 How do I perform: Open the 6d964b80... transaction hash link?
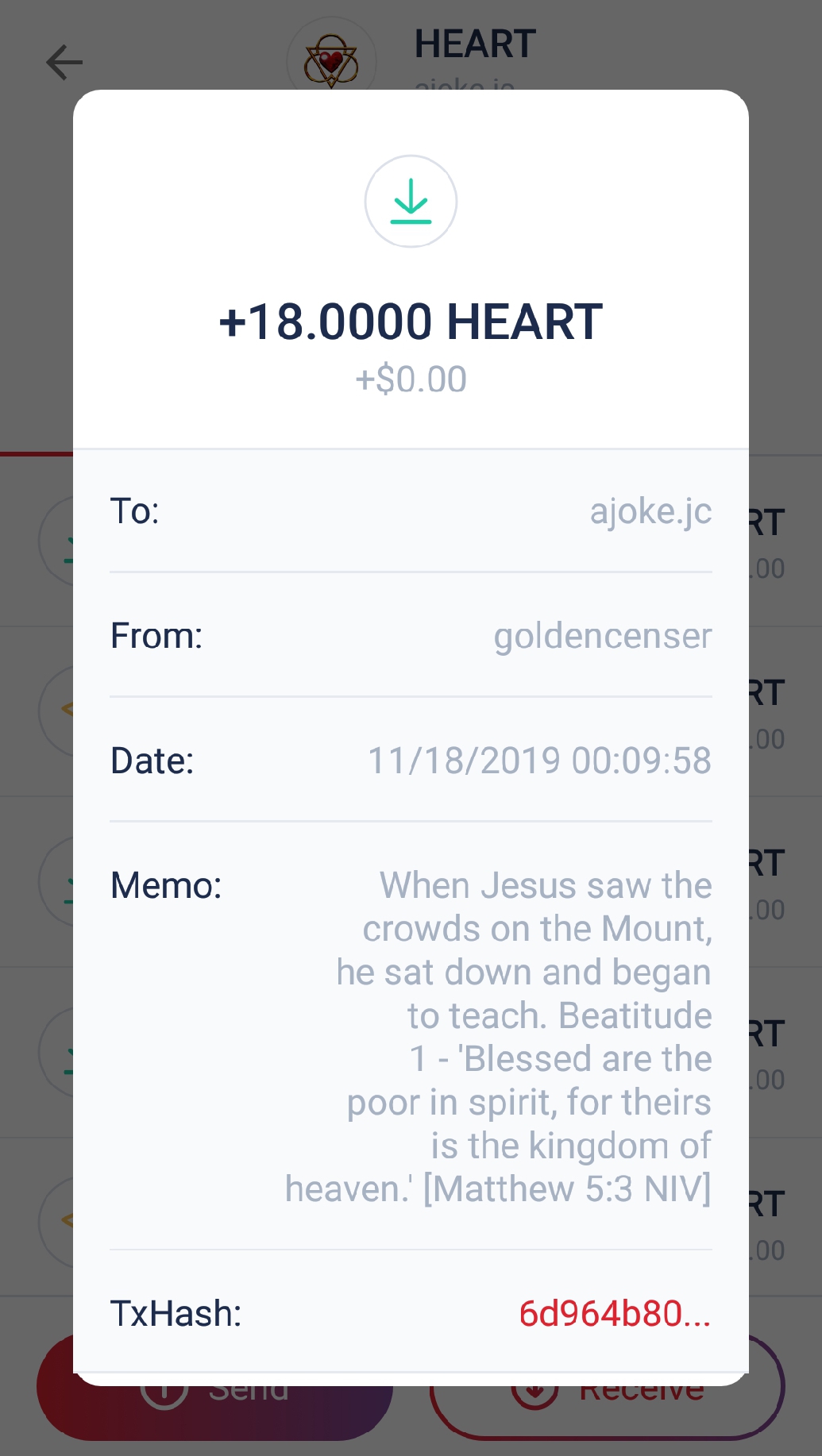(614, 1314)
